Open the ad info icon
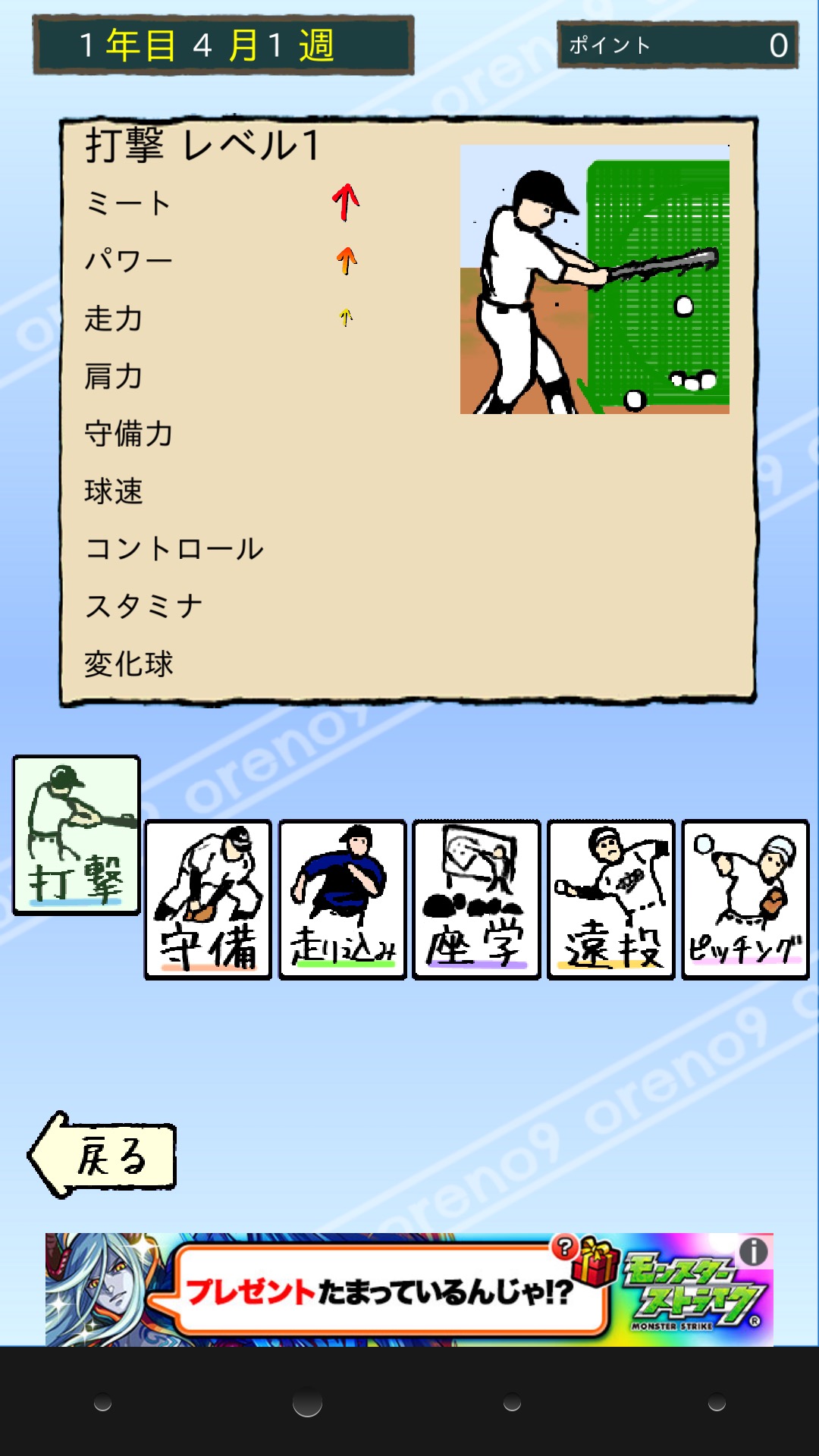Screen dimensions: 819x1456 pos(753,1252)
